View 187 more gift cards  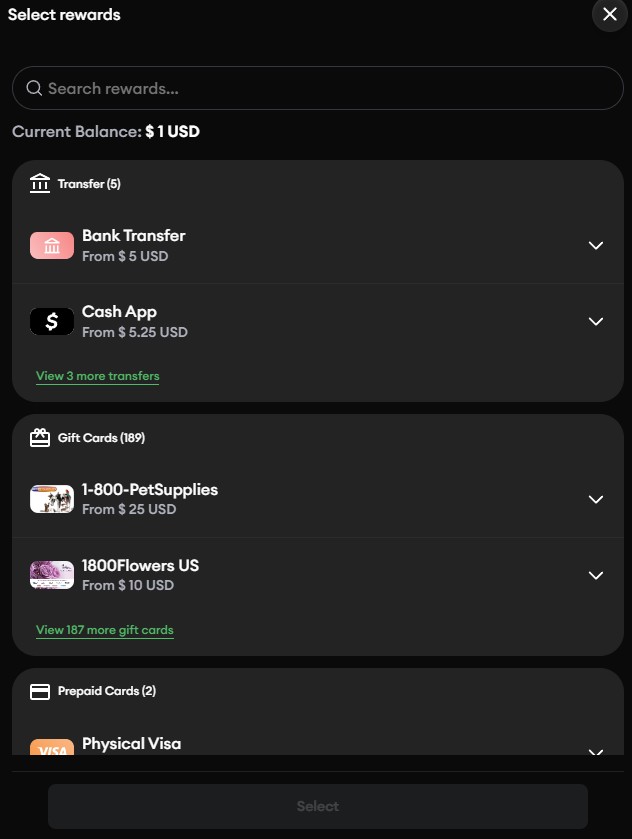click(x=105, y=630)
